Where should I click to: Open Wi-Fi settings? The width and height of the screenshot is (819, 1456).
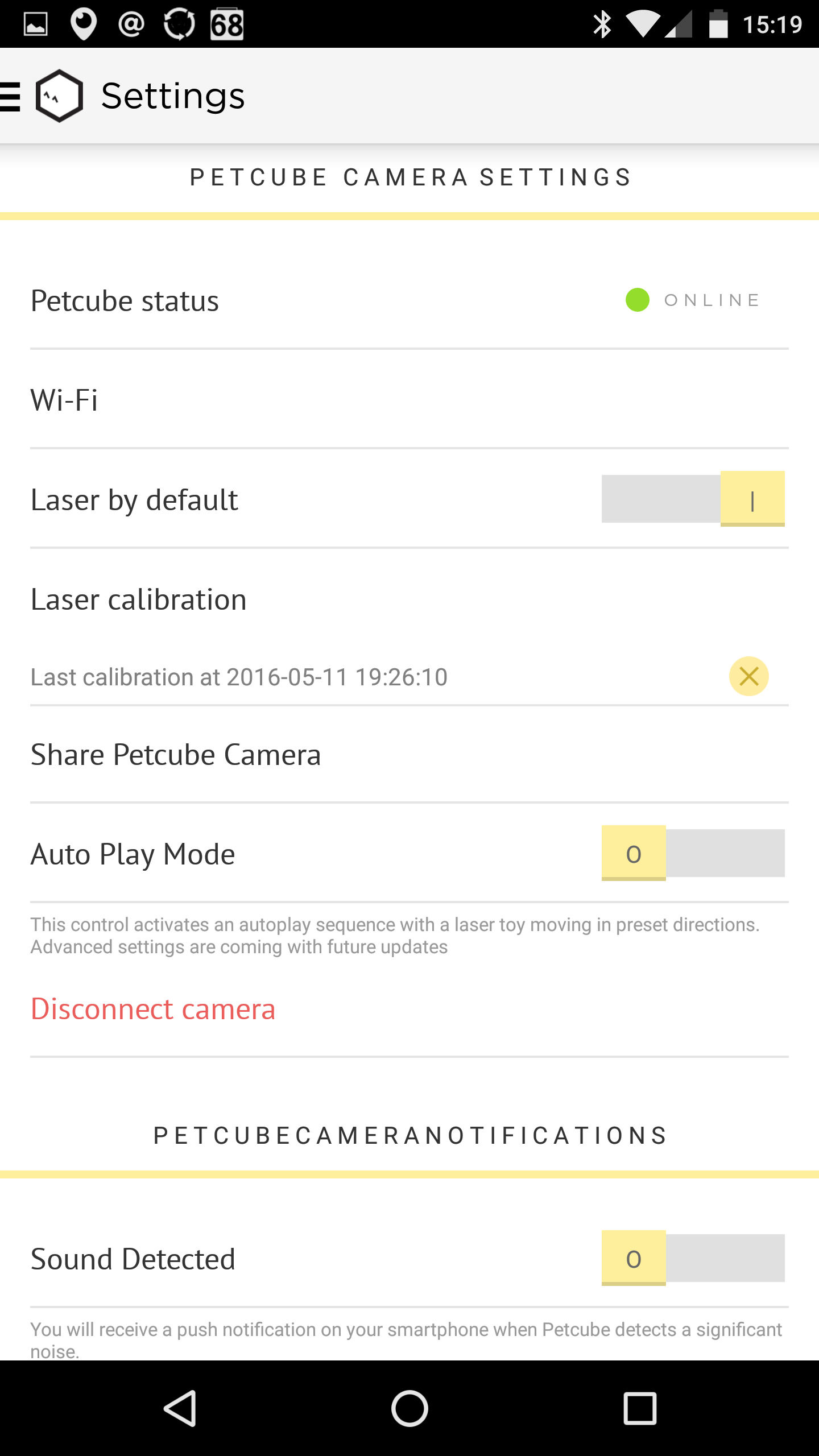64,400
